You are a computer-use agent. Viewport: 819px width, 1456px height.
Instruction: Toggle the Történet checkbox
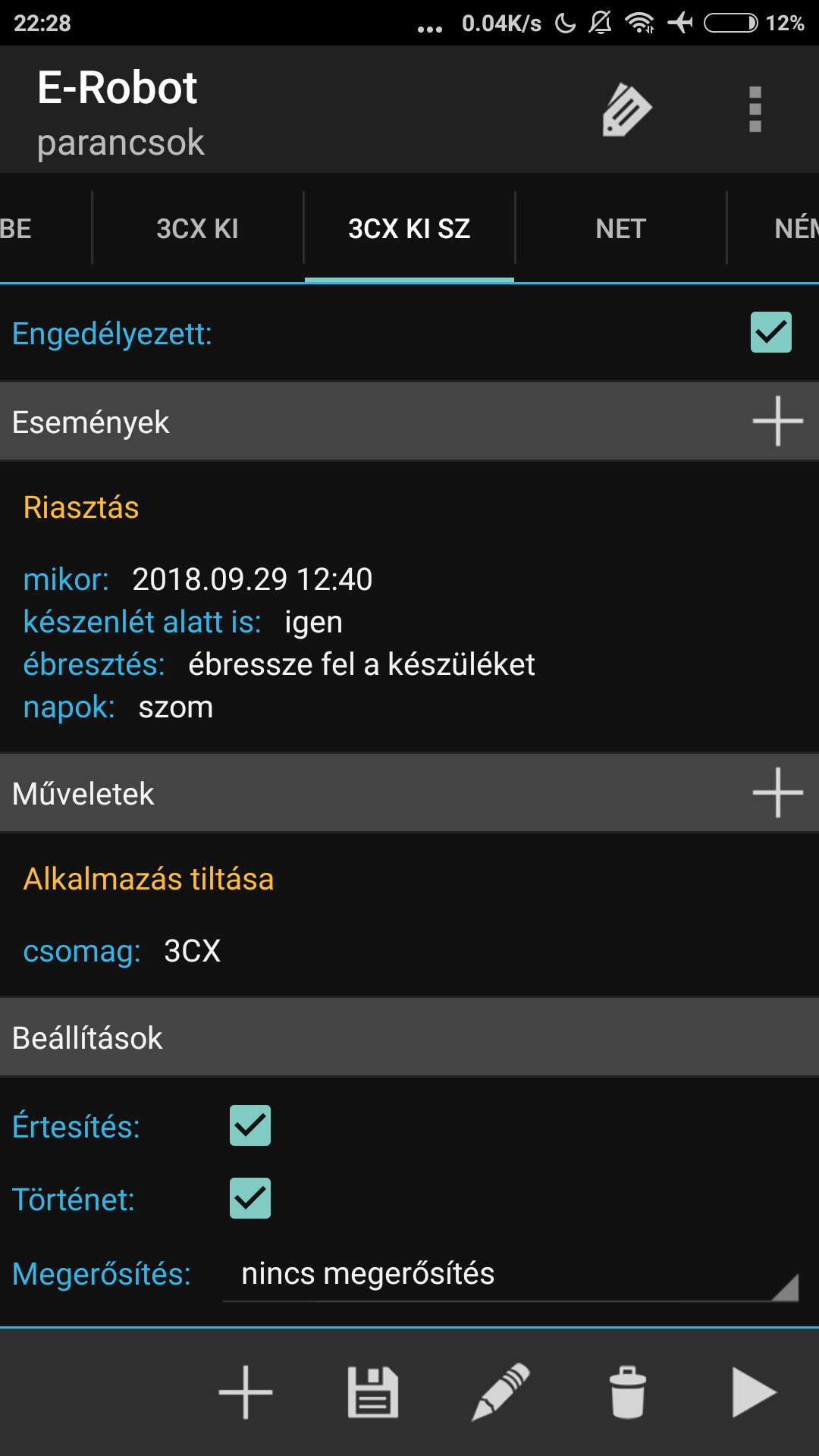tap(249, 1198)
